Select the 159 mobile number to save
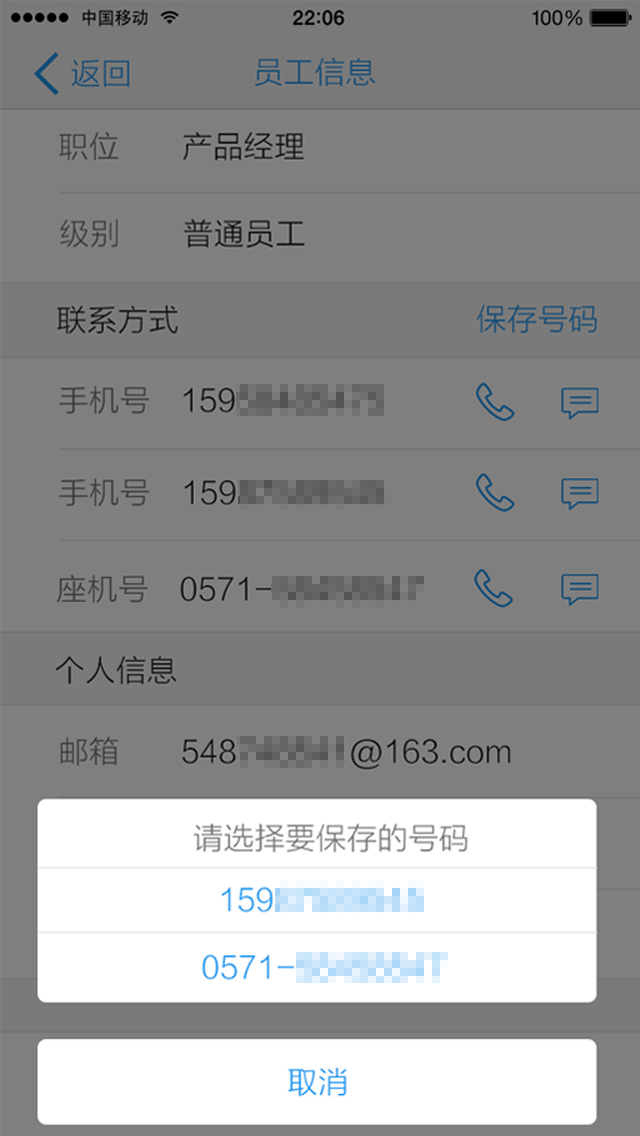The width and height of the screenshot is (640, 1136). tap(318, 900)
